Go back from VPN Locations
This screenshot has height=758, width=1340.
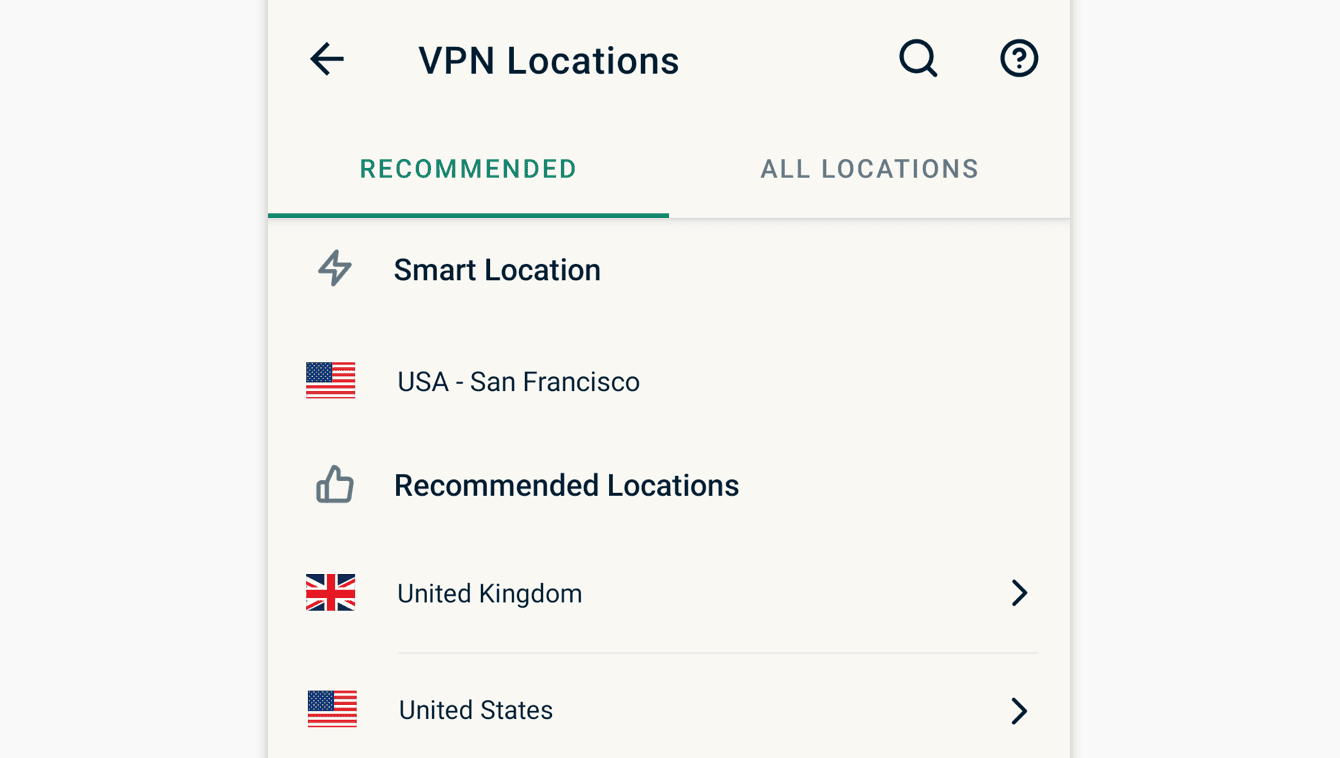pyautogui.click(x=327, y=60)
